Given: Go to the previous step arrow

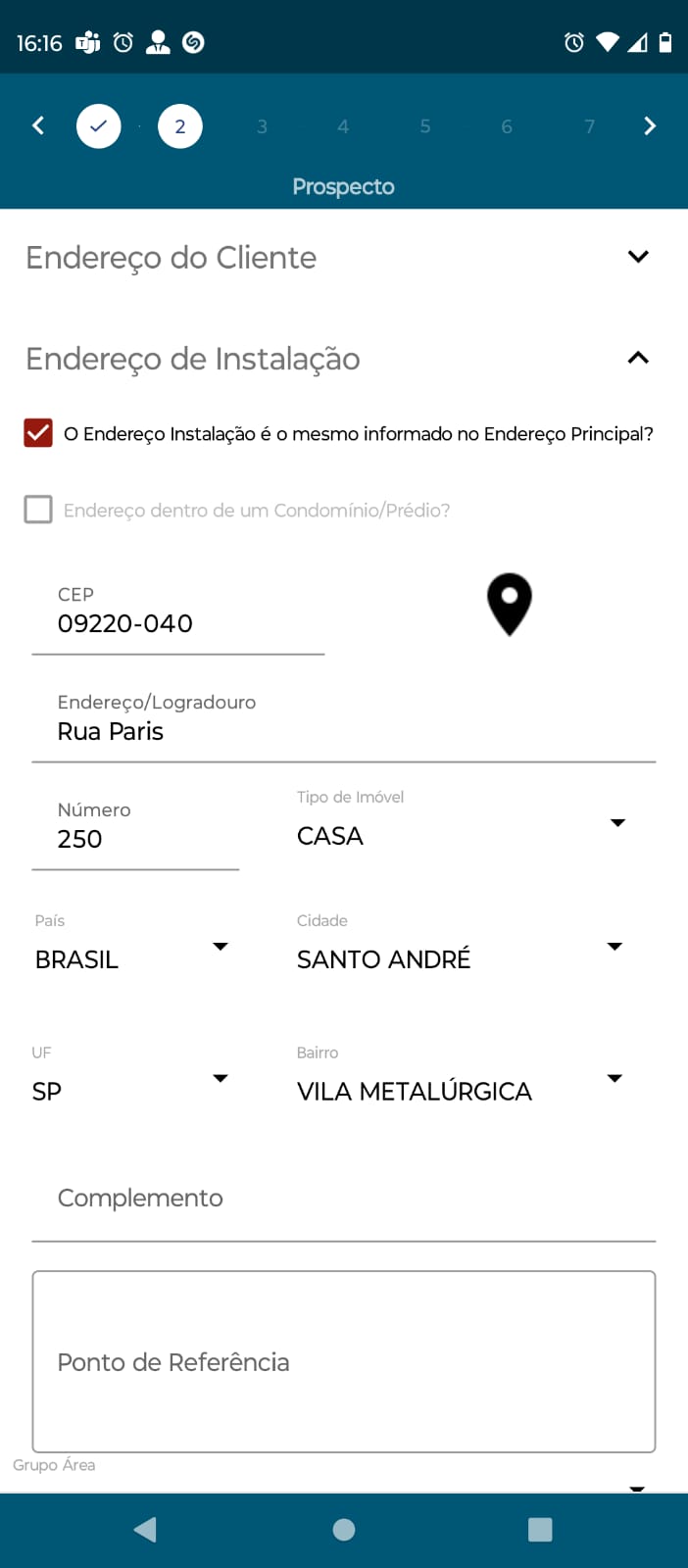Looking at the screenshot, I should (x=38, y=125).
